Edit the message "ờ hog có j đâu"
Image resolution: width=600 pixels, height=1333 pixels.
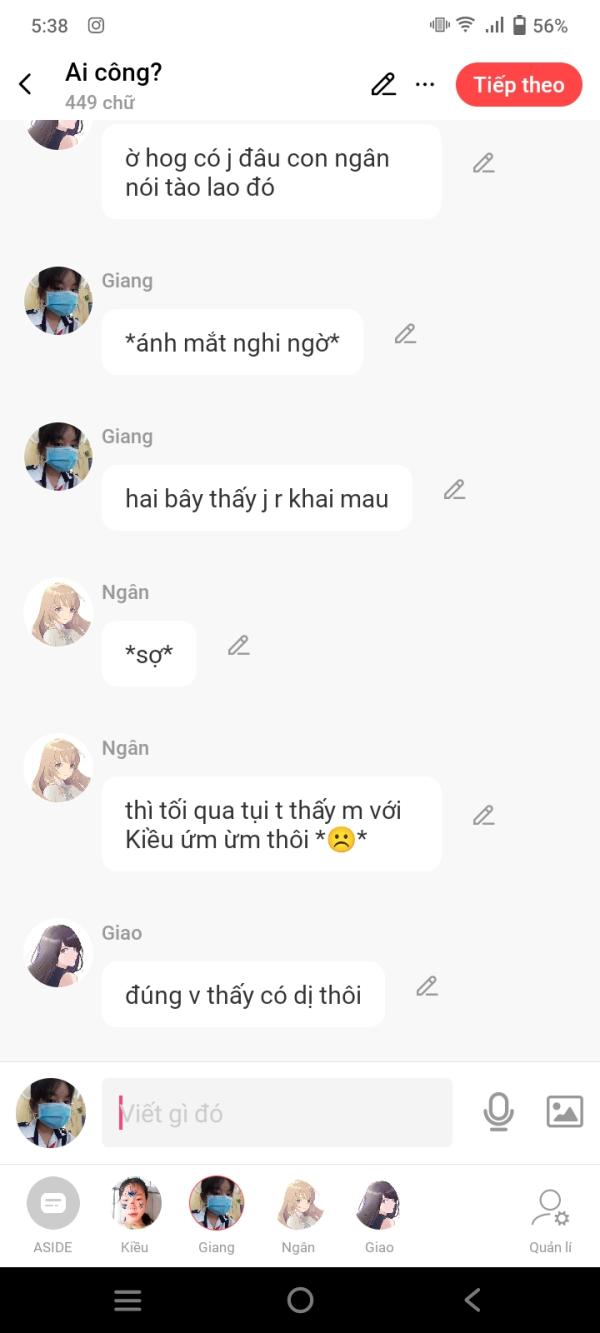484,163
